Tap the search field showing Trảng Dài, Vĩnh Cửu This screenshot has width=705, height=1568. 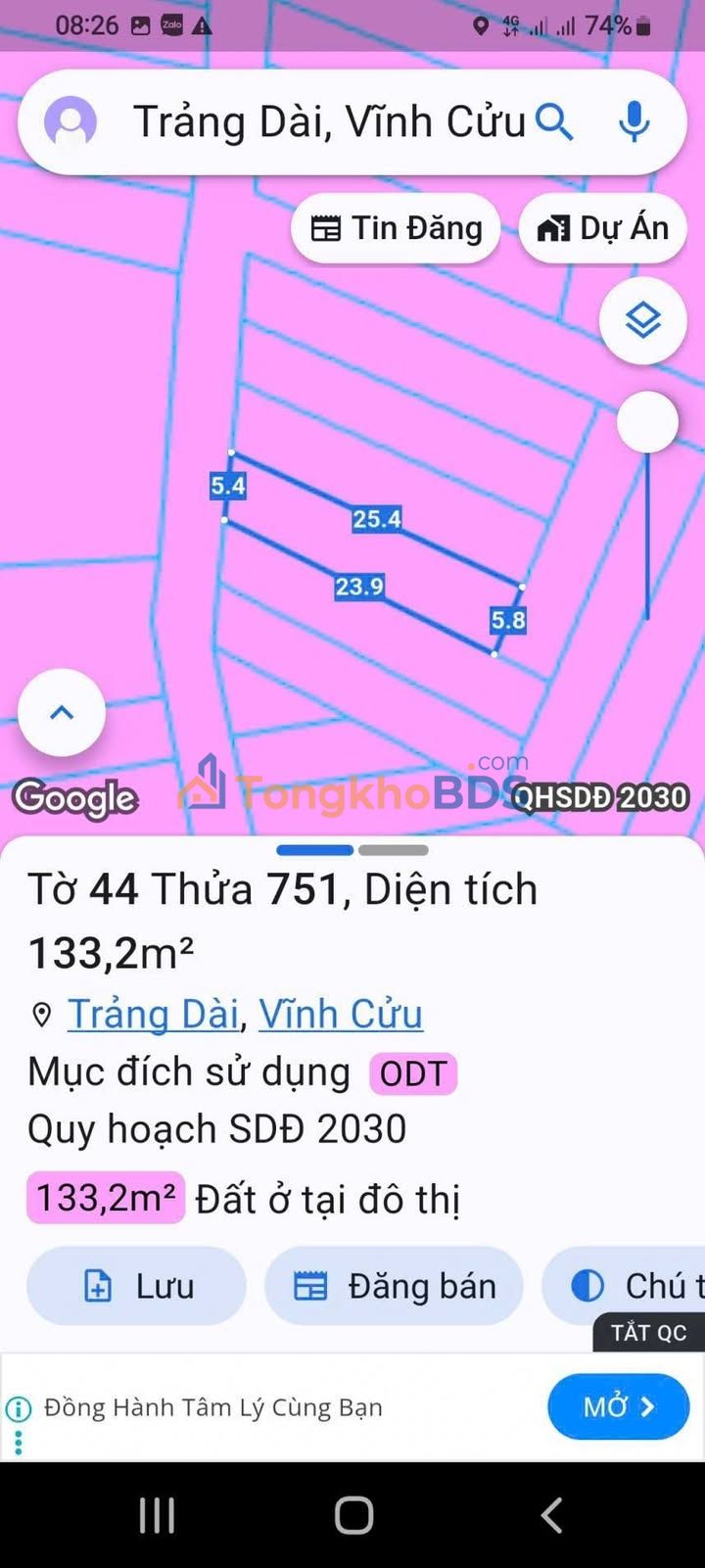(329, 122)
